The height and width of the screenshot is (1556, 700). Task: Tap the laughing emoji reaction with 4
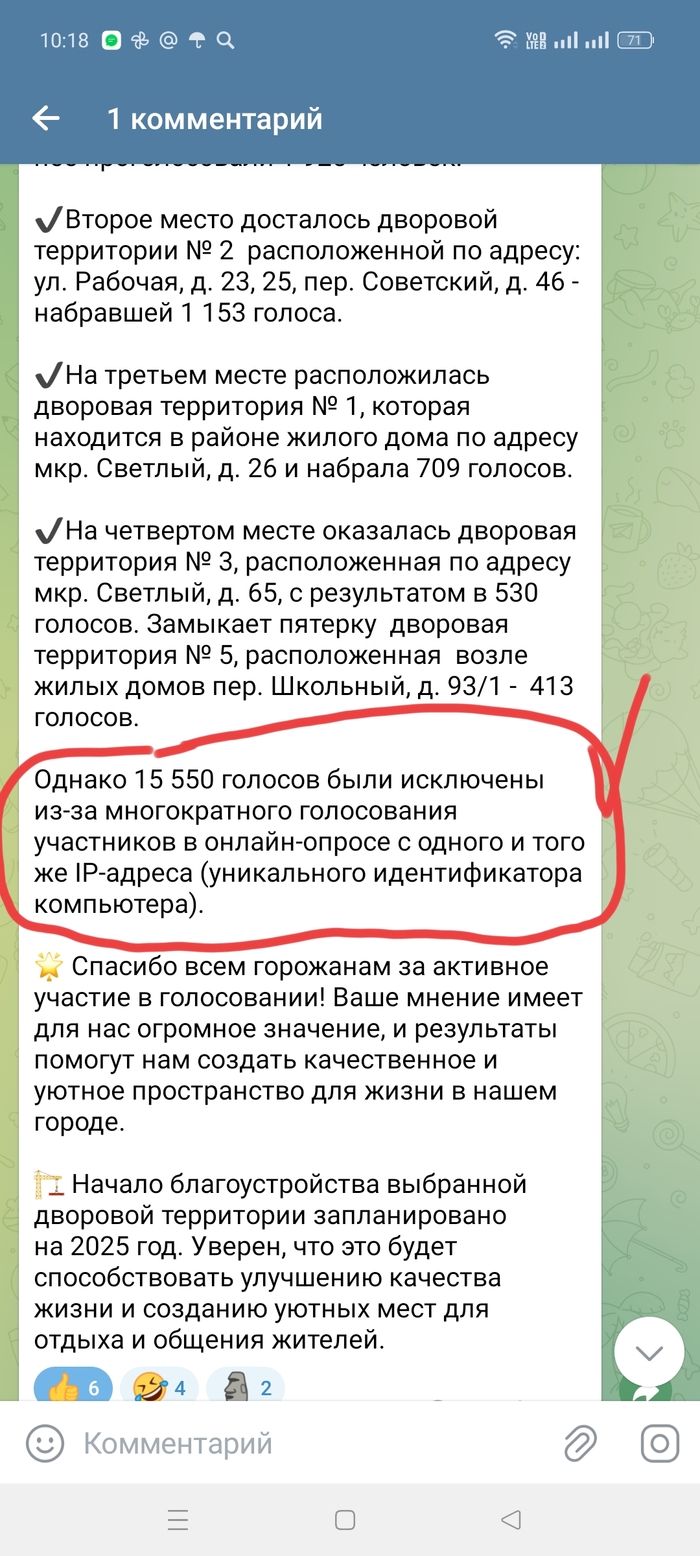[159, 1387]
